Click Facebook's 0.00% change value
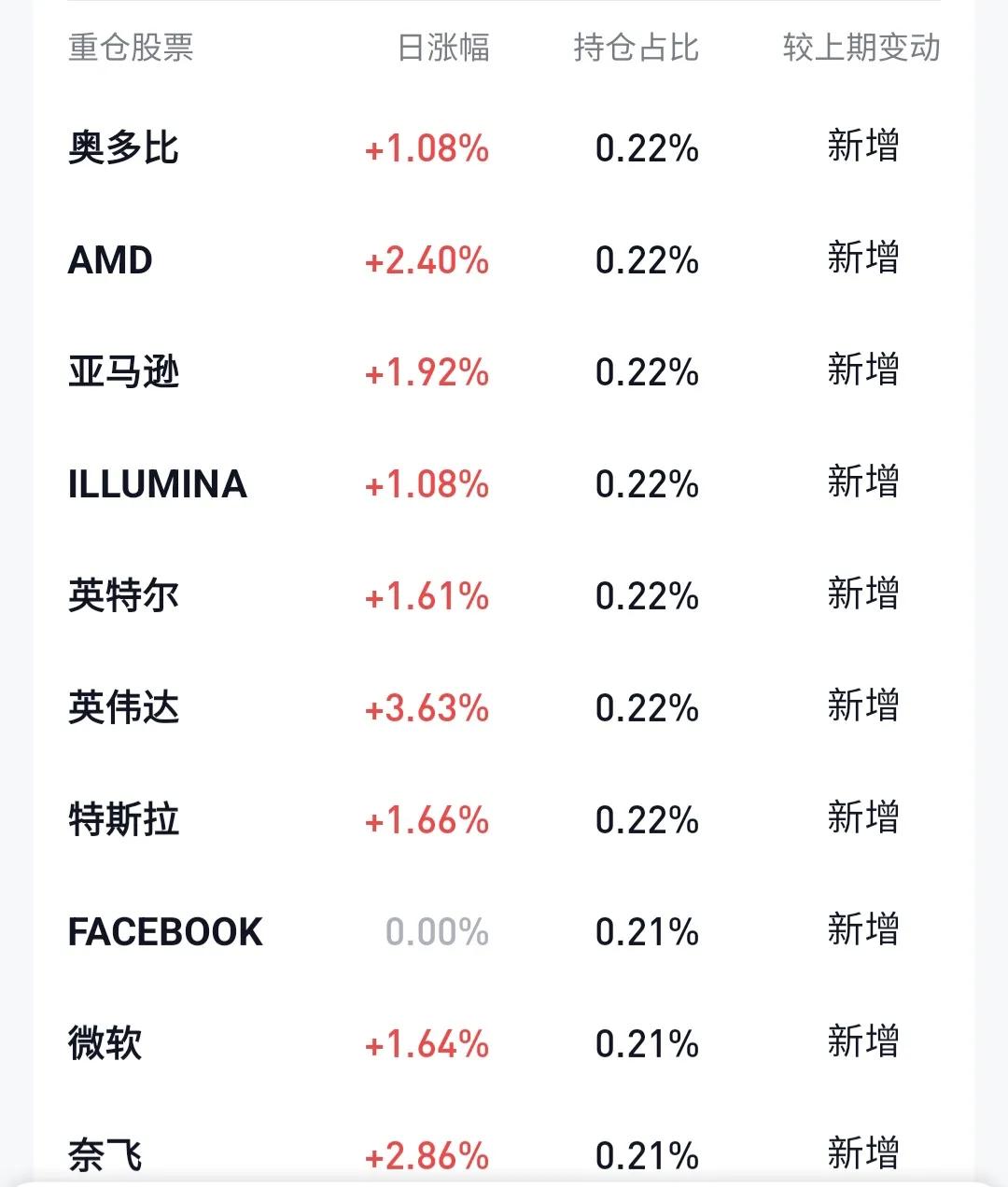 [439, 931]
